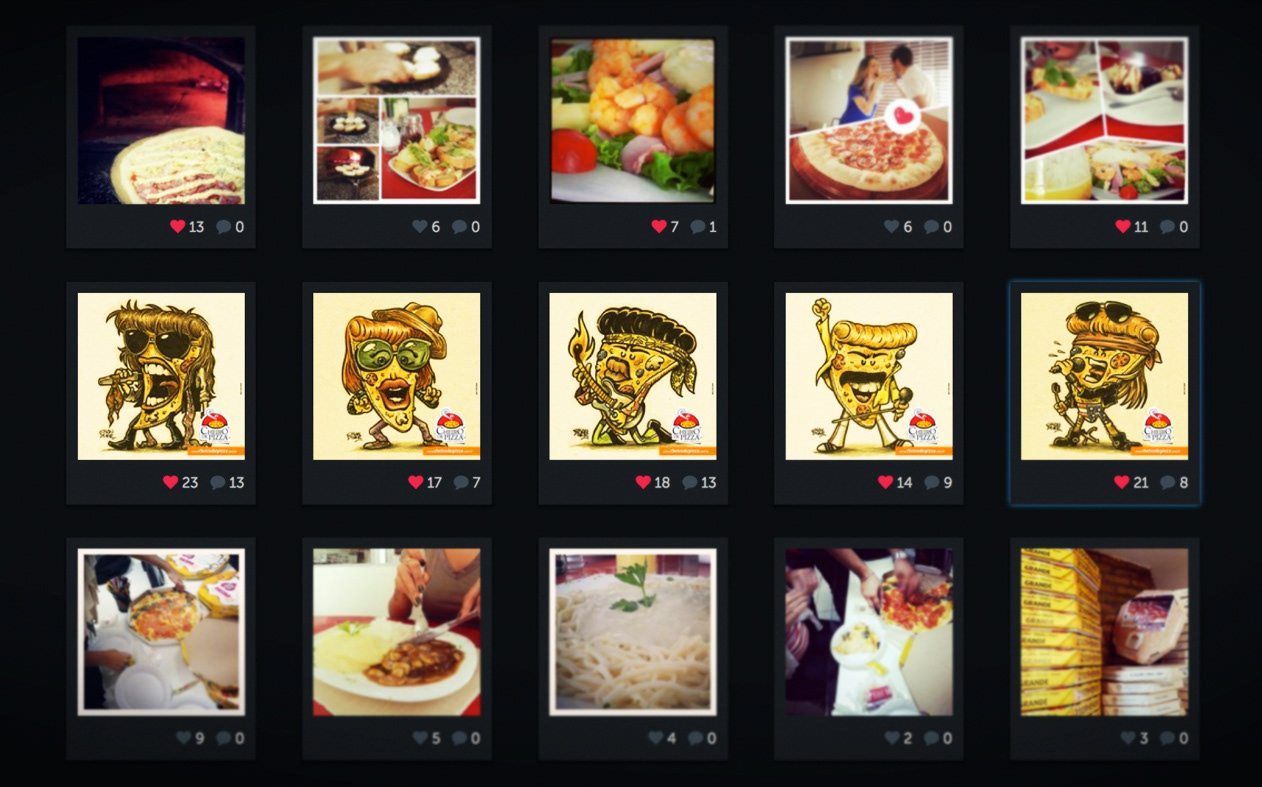Image resolution: width=1262 pixels, height=787 pixels.
Task: Open the bandana-wearing pizza singer cartoon
Action: click(x=1105, y=376)
